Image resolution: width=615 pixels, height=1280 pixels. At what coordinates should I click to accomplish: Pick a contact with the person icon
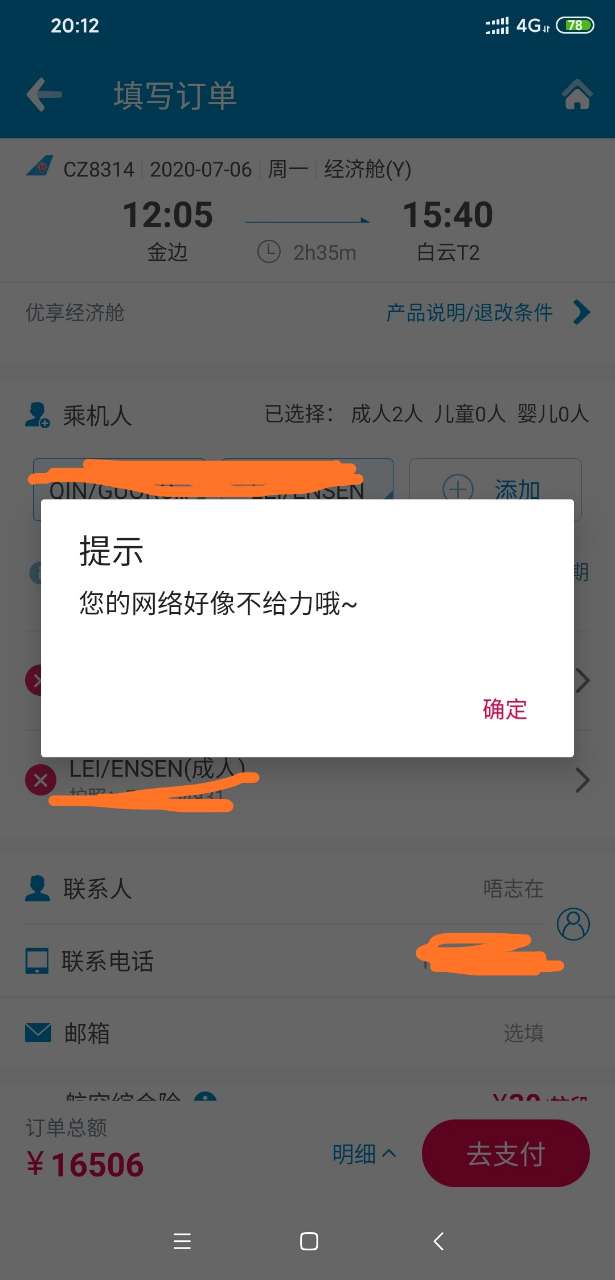[574, 923]
